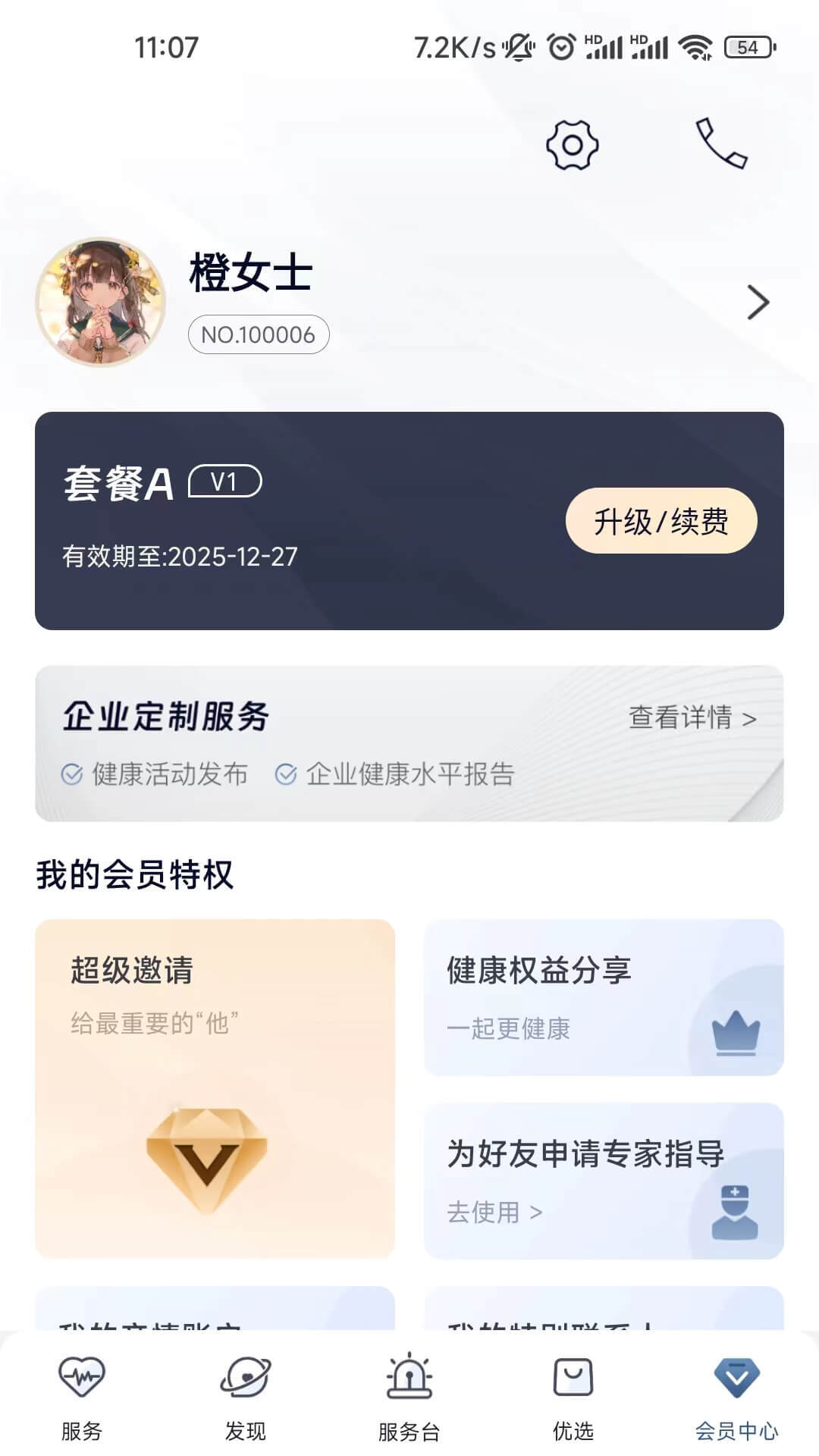Image resolution: width=819 pixels, height=1456 pixels.
Task: Tap the 企业健康水平报告 checkmark
Action: 287,774
